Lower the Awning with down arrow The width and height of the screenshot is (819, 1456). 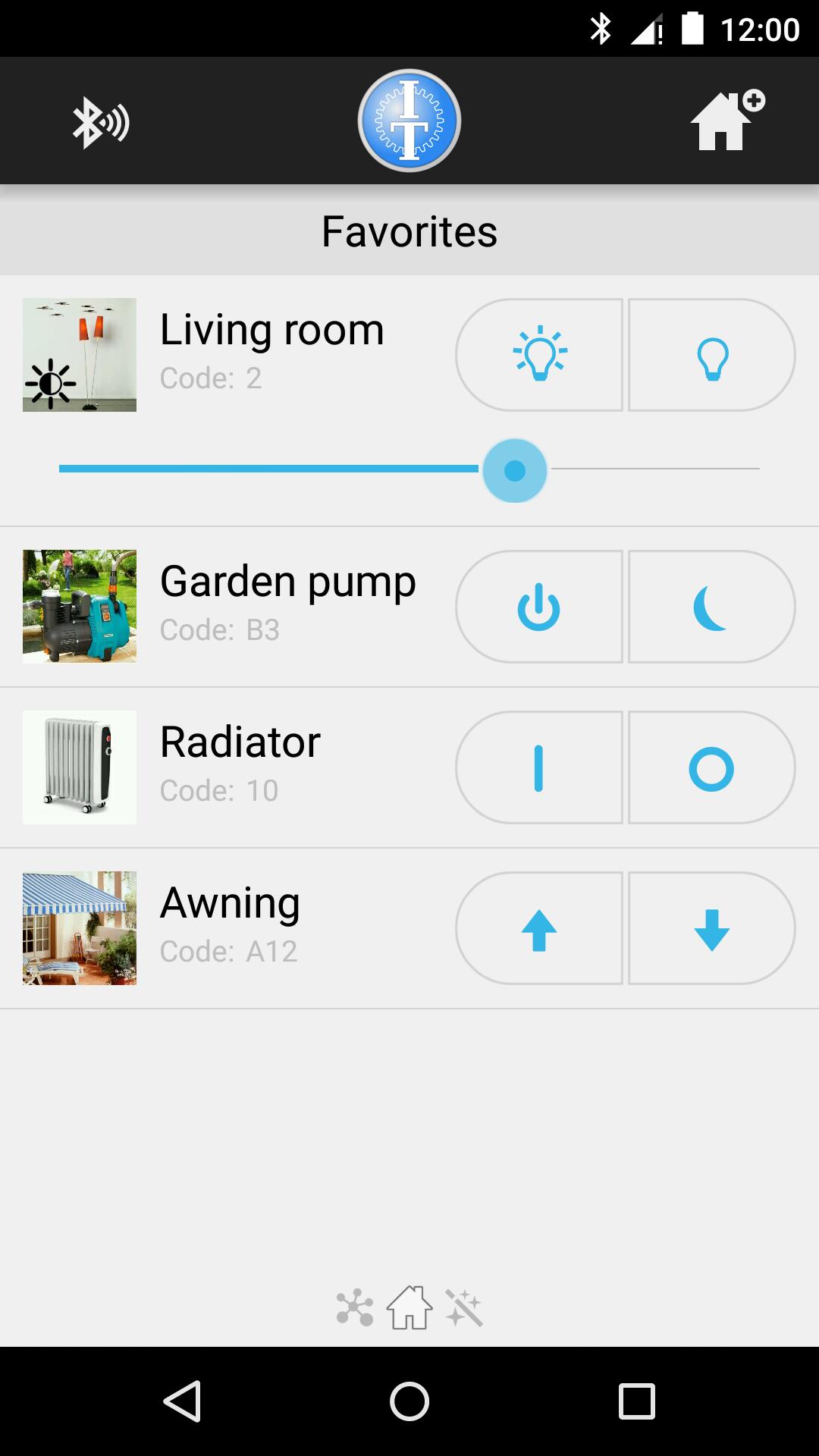click(712, 928)
